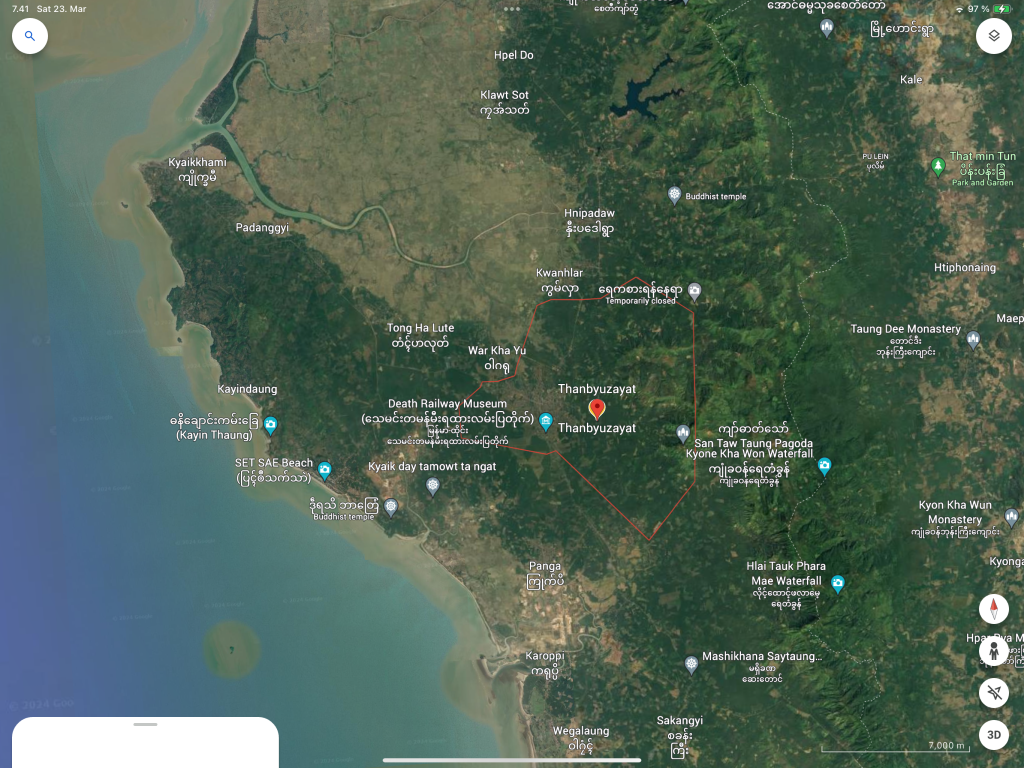Open SET SAE Beach photo marker
1024x768 pixels.
click(x=324, y=470)
